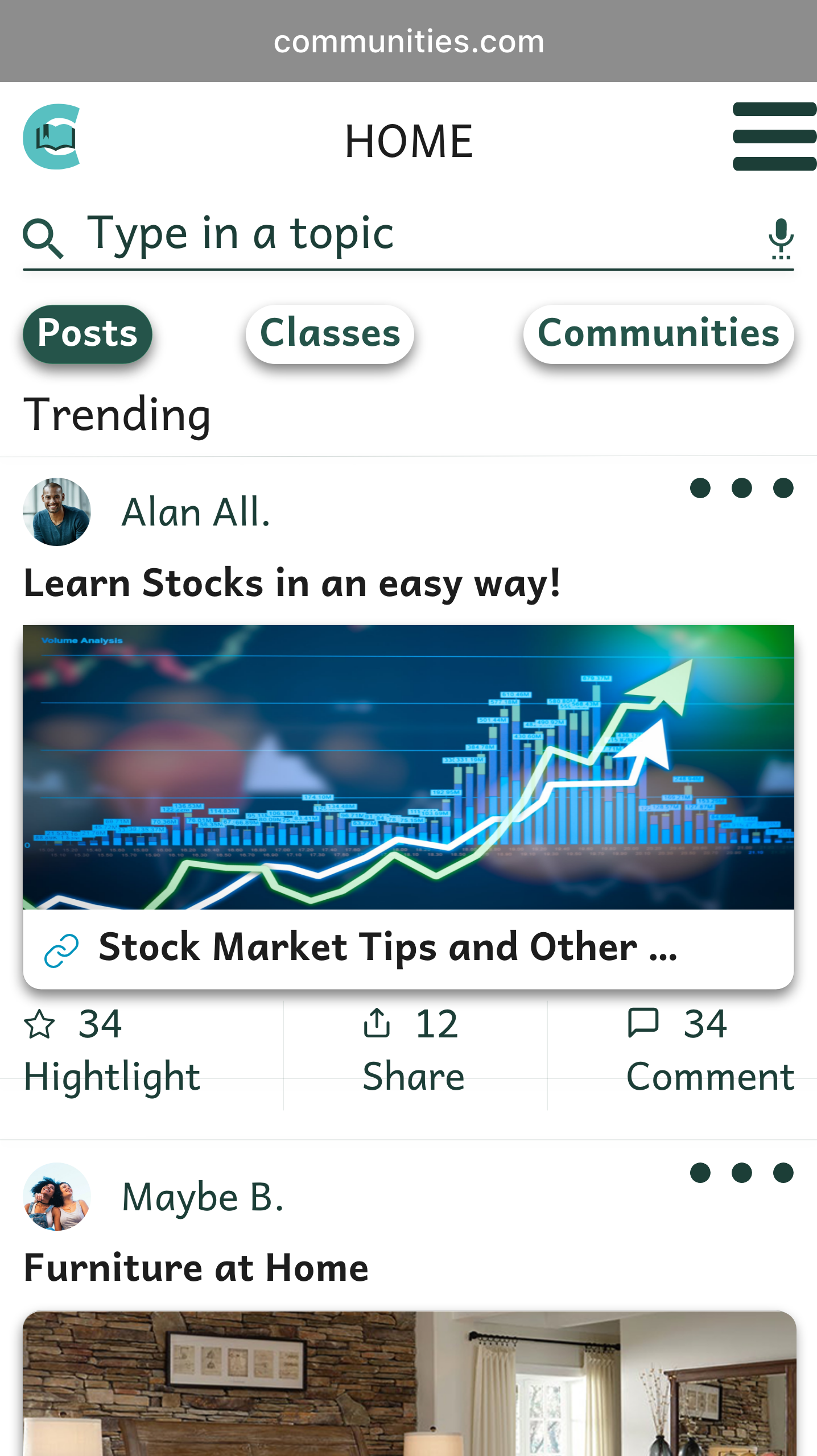Open the hamburger menu
Screen dimensions: 817x1456
point(774,136)
